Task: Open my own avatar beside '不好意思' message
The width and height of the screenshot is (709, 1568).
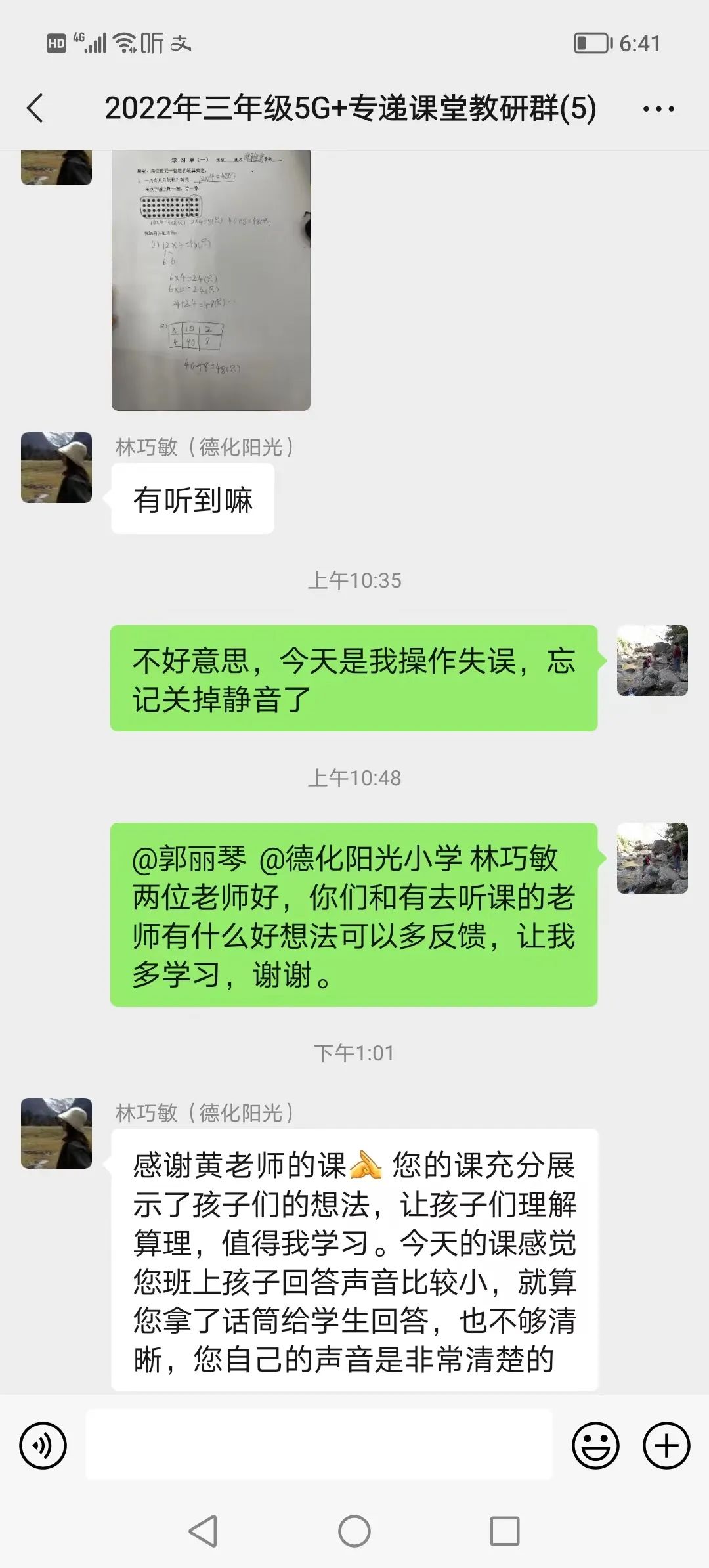Action: pyautogui.click(x=652, y=661)
